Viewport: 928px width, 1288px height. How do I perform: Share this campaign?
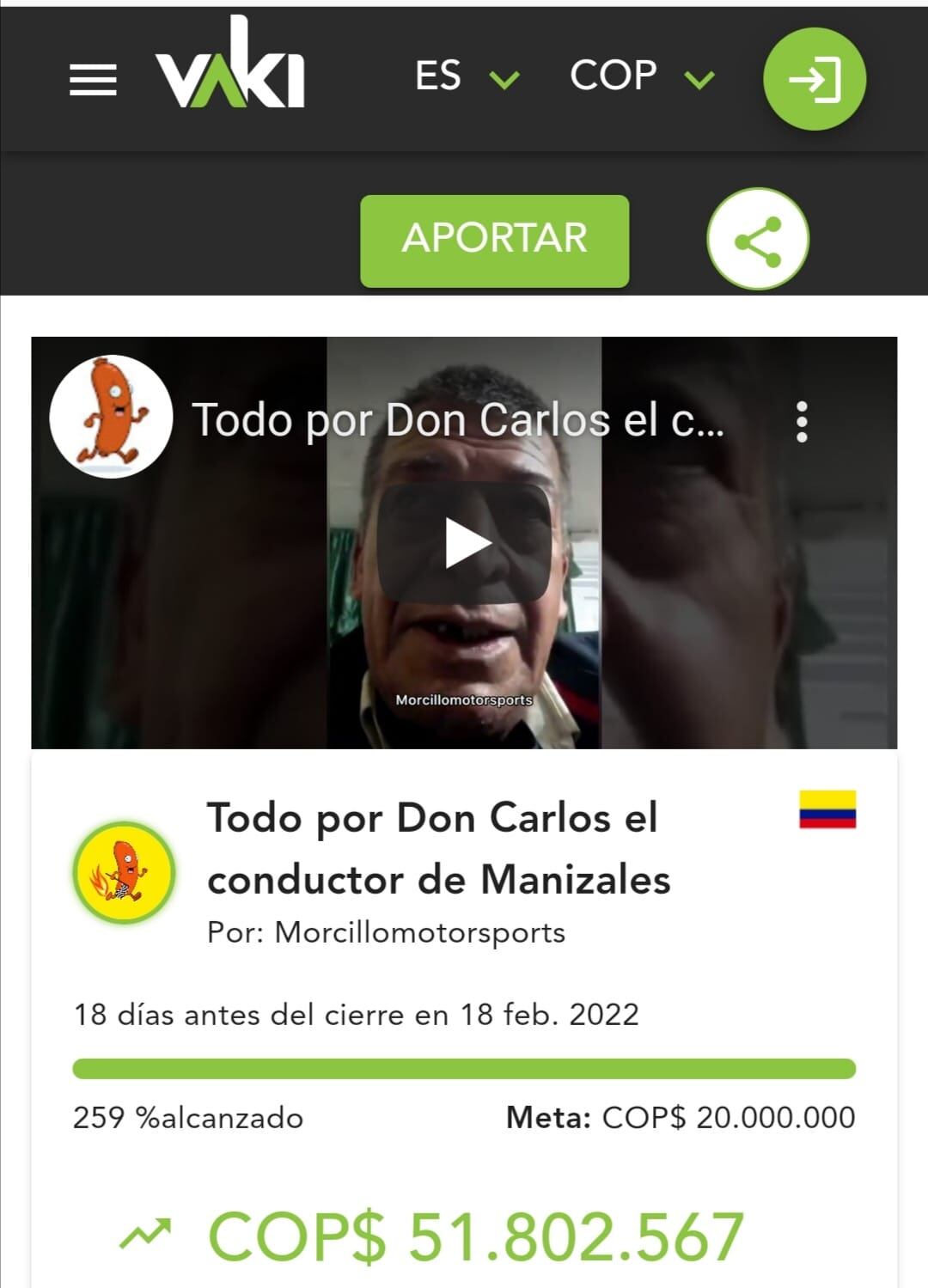point(757,240)
